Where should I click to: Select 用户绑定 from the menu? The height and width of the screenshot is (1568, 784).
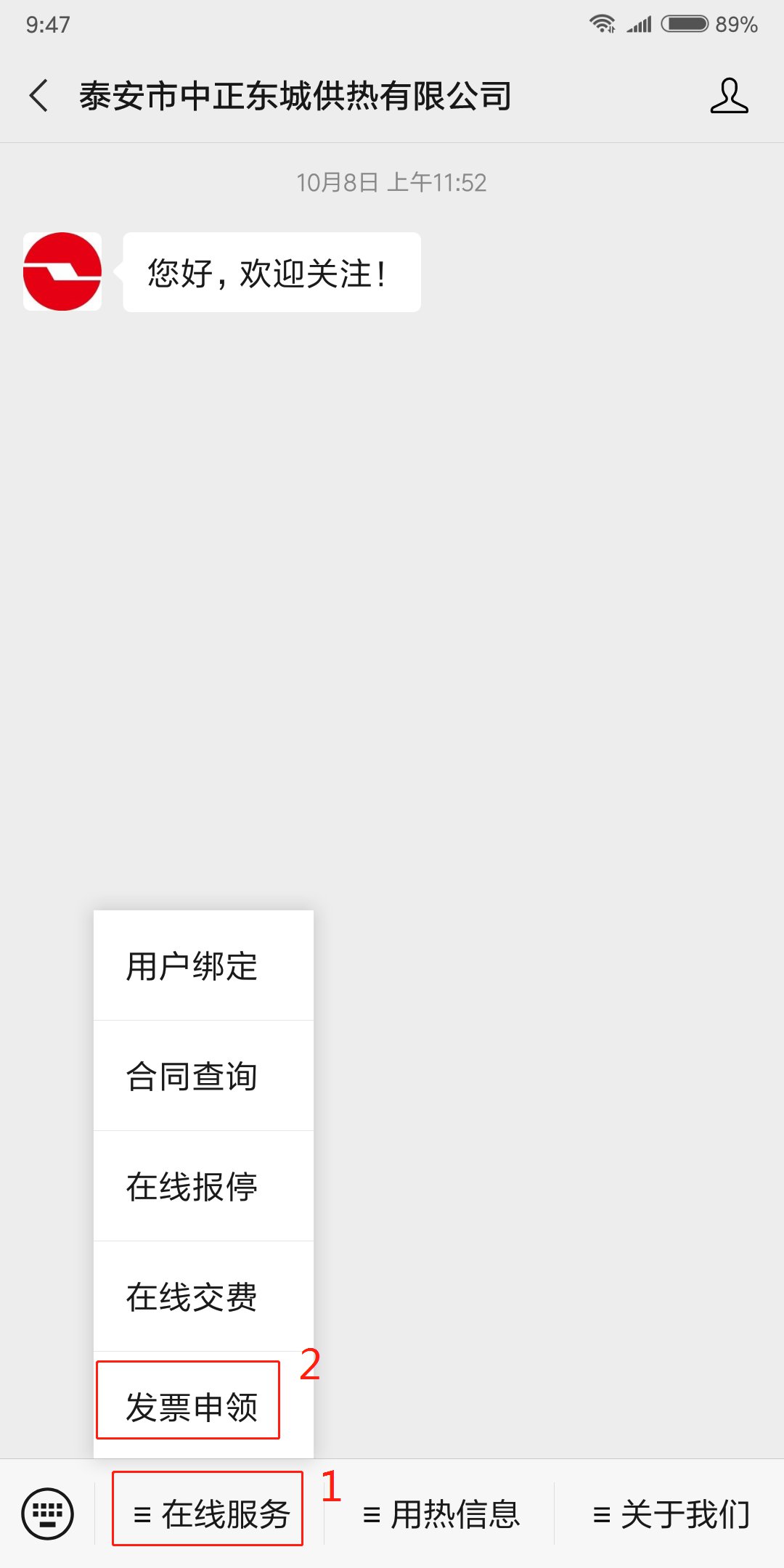click(x=192, y=966)
